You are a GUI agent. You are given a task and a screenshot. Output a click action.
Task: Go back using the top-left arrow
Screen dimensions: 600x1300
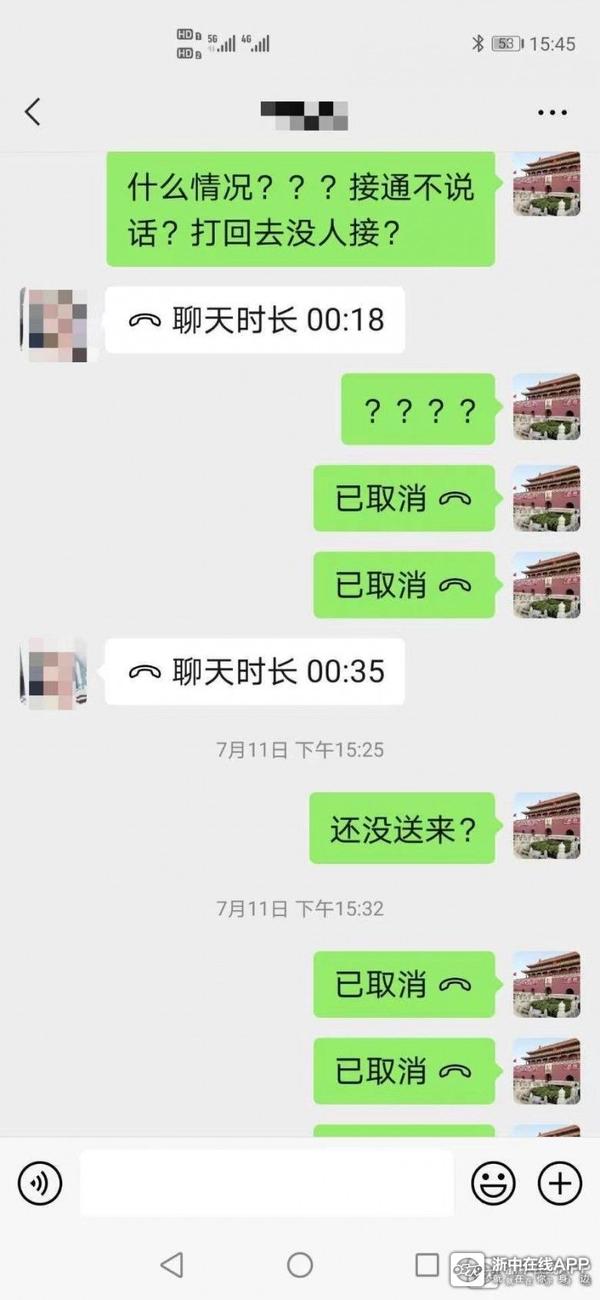33,111
